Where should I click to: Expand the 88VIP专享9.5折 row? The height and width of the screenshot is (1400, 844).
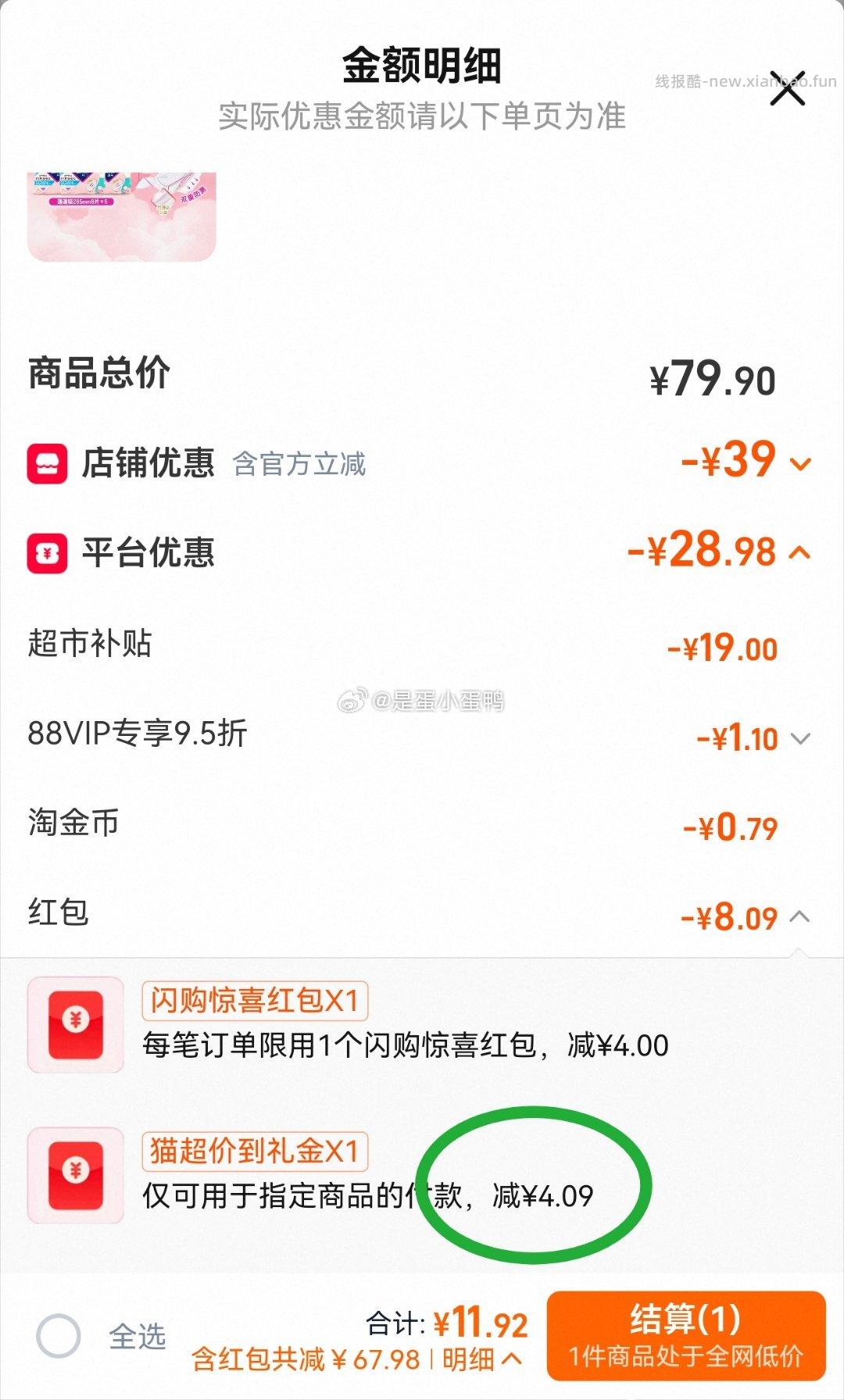coord(800,738)
